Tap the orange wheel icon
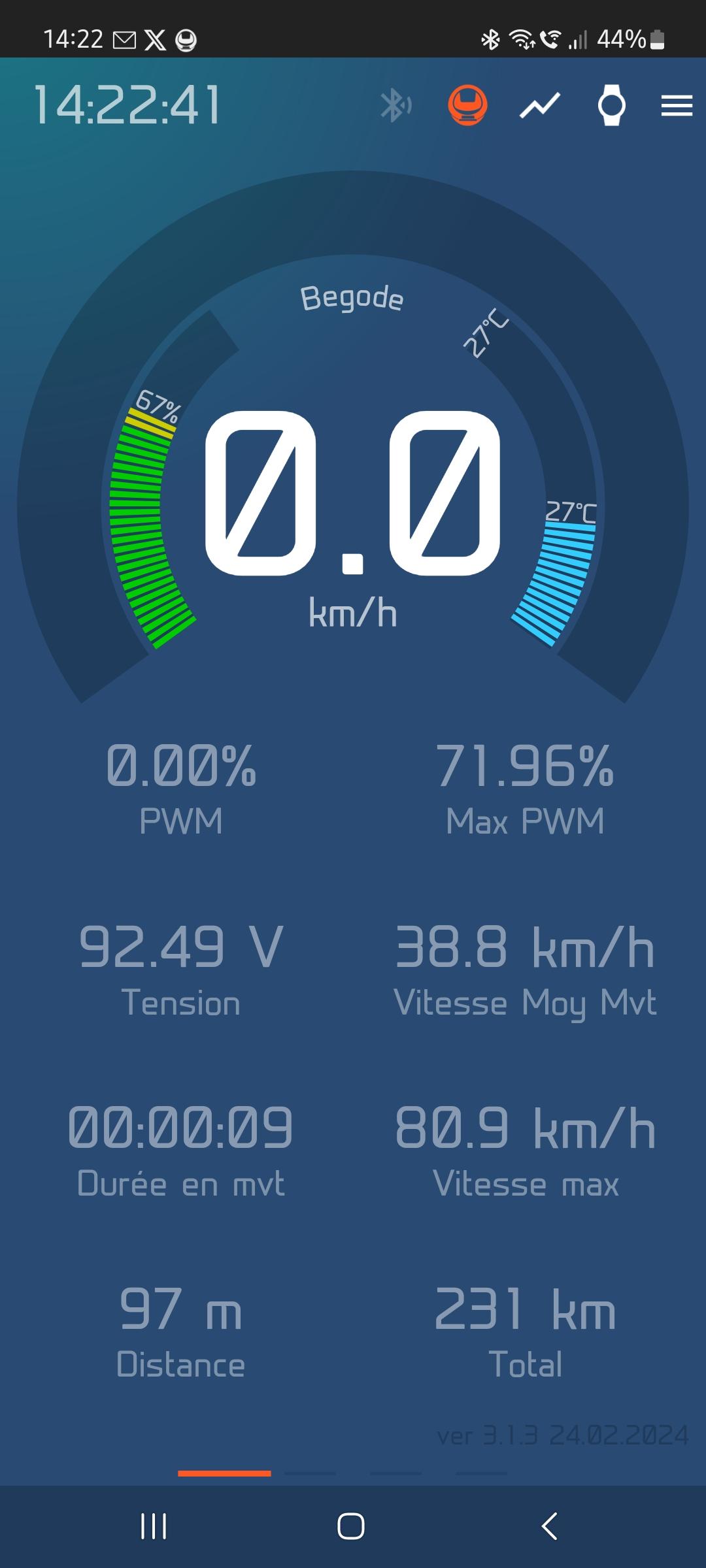 467,105
